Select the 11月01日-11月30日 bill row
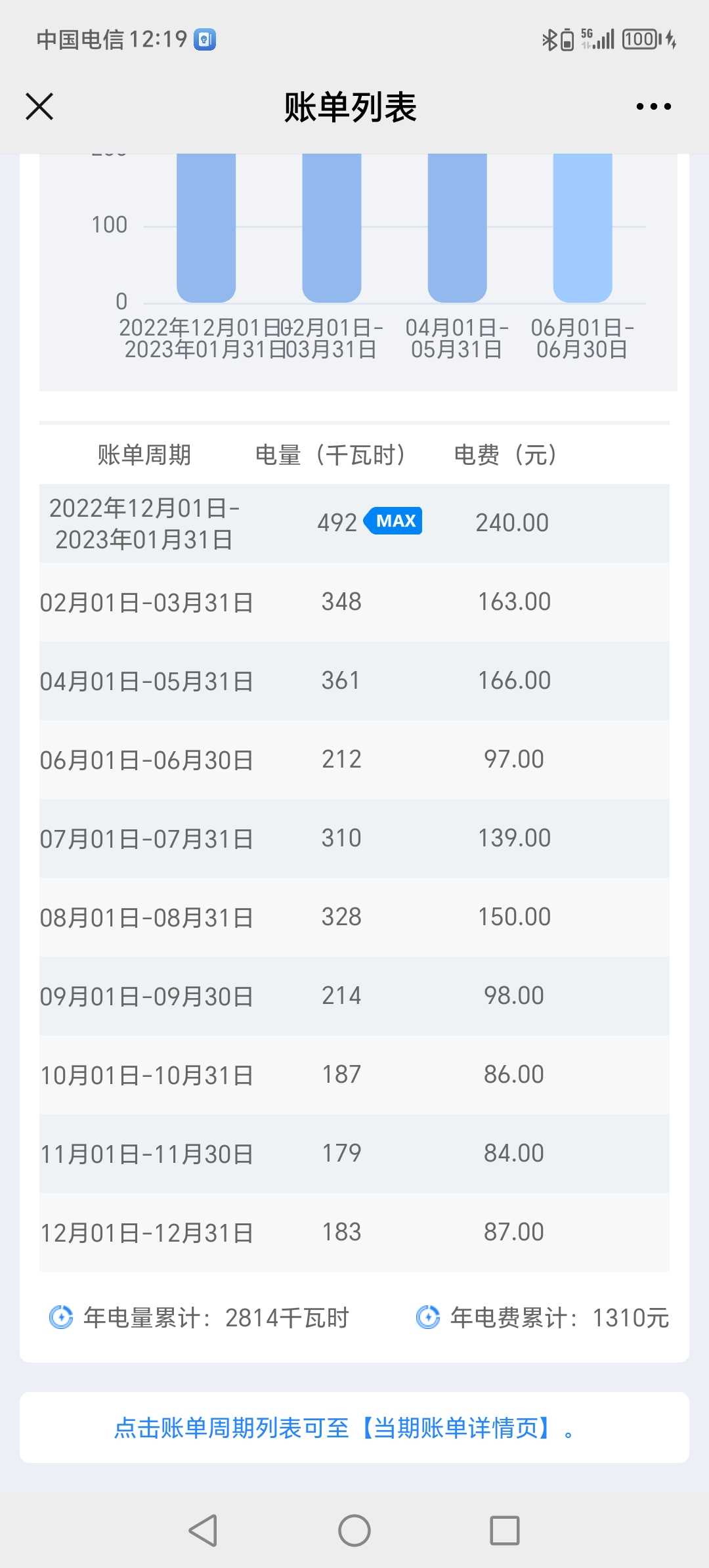The image size is (709, 1568). (354, 1154)
